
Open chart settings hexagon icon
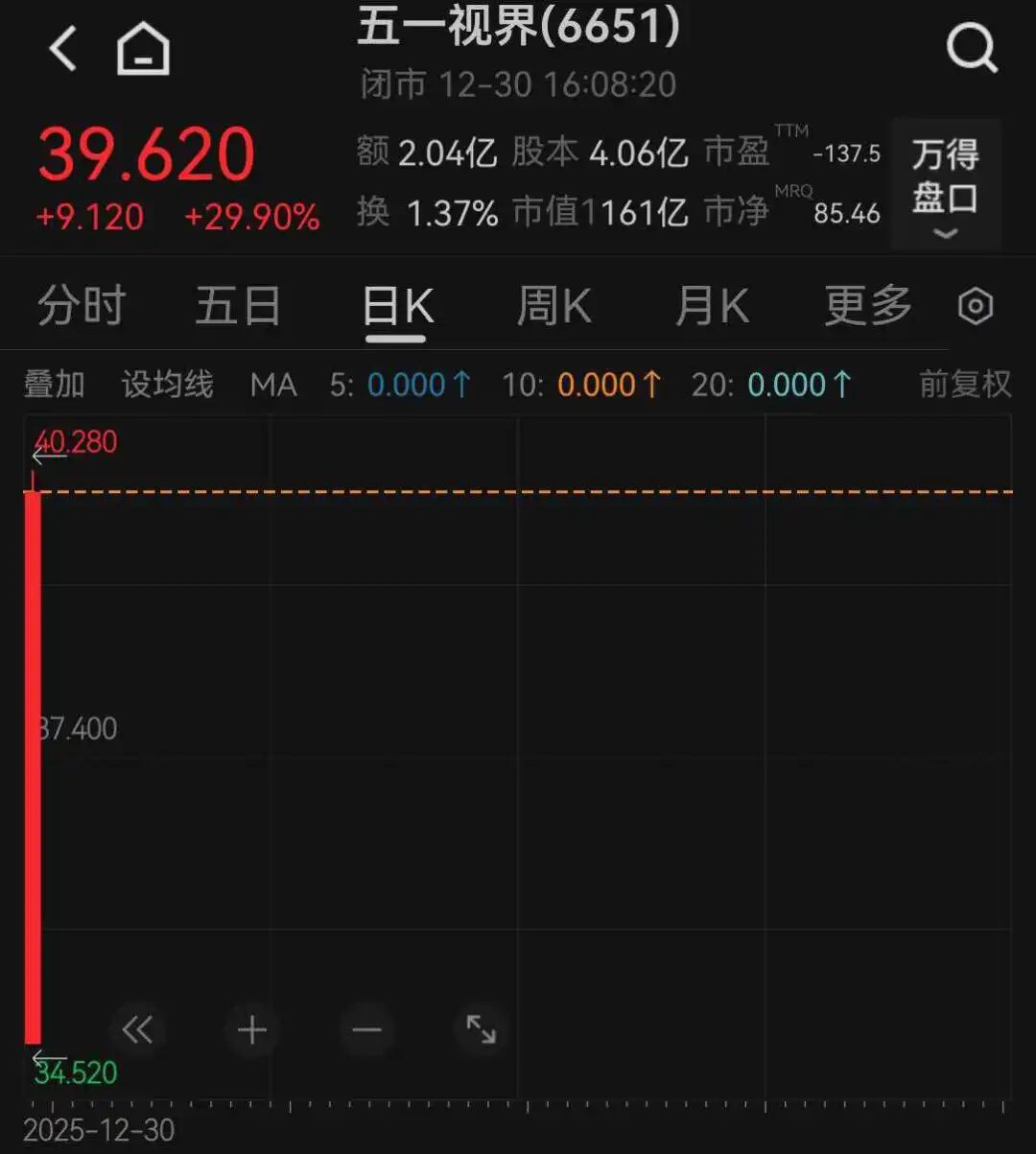[x=976, y=307]
